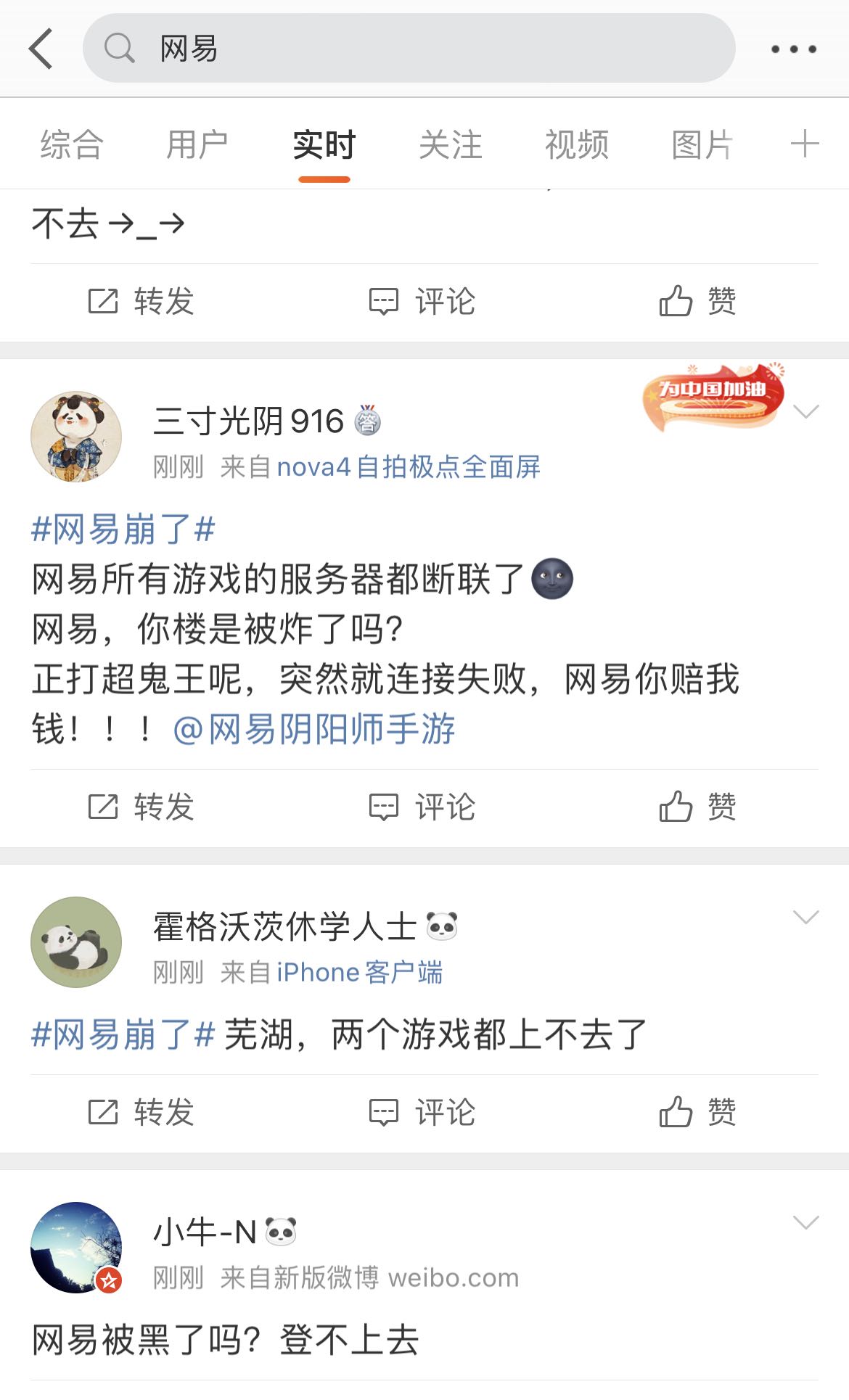Go back from the search results
Image resolution: width=849 pixels, height=1400 pixels.
(x=41, y=49)
